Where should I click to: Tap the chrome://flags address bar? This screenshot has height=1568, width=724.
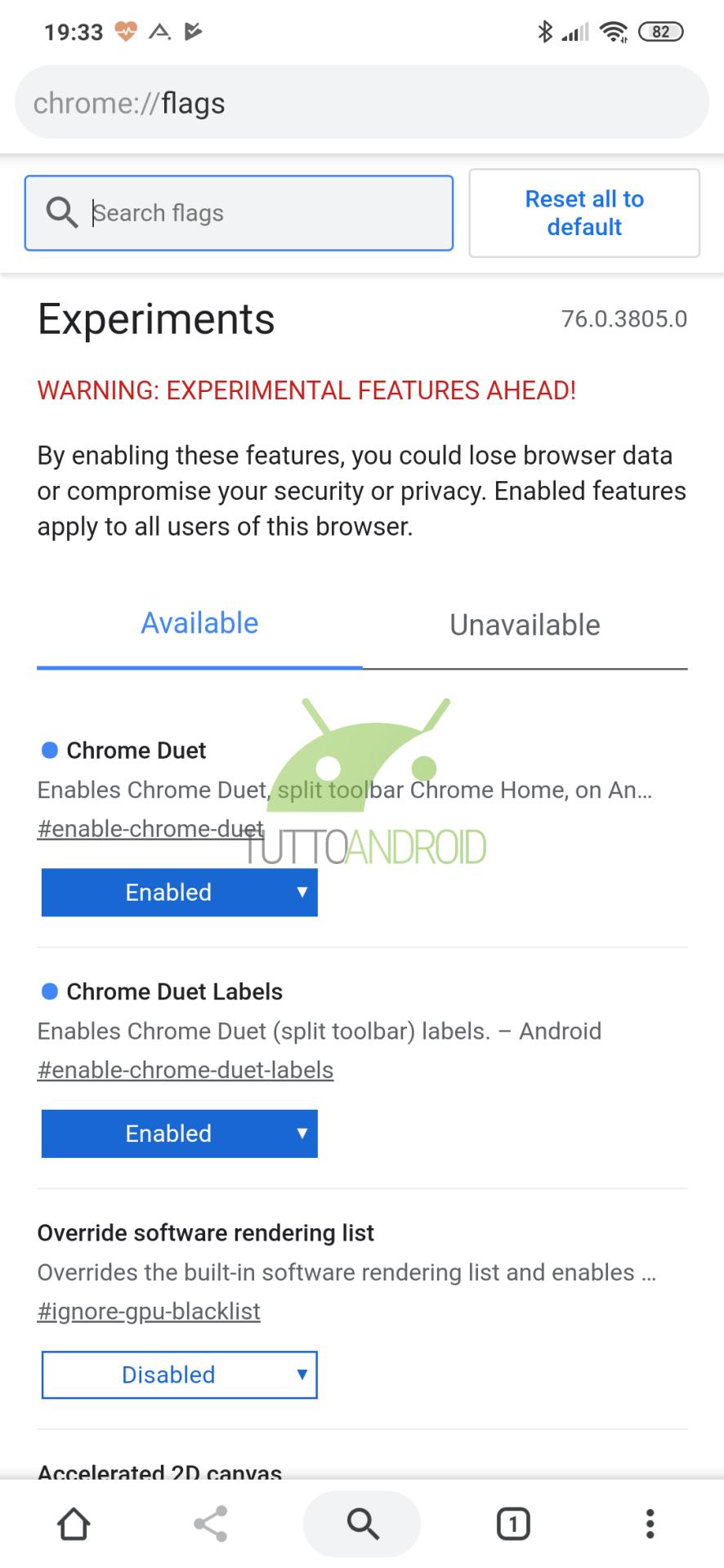tap(361, 103)
